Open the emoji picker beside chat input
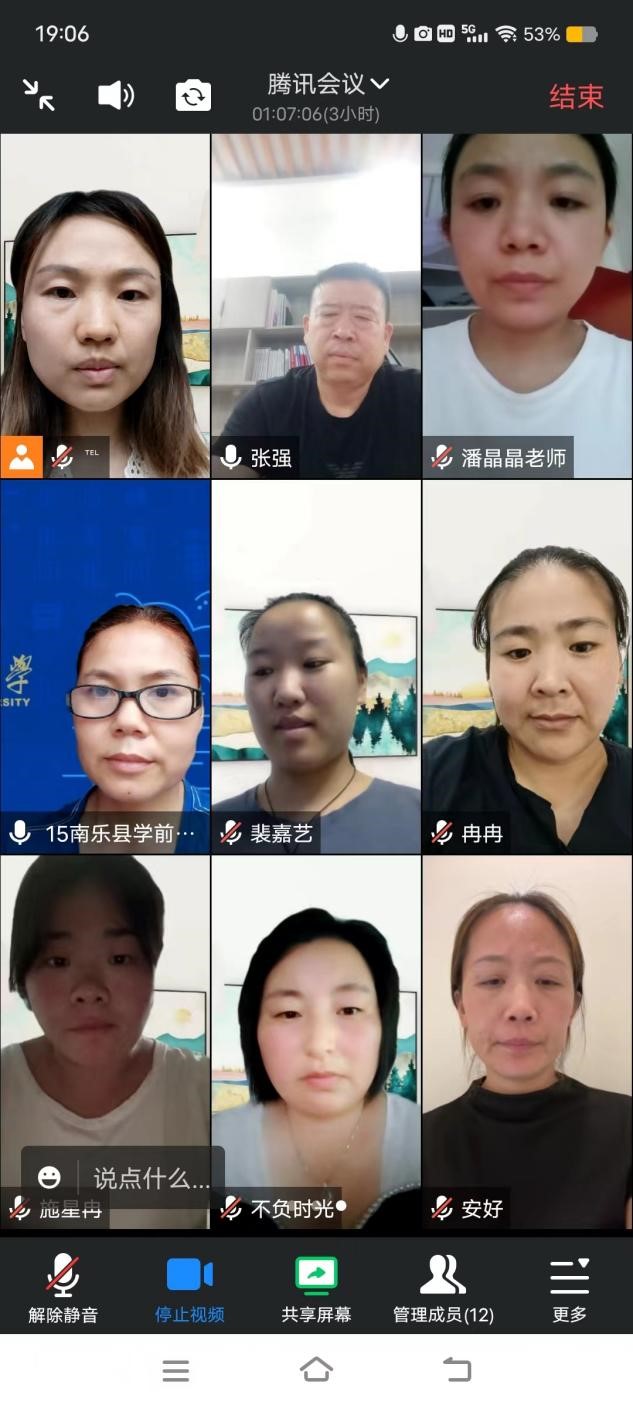This screenshot has height=1408, width=633. tap(50, 1178)
